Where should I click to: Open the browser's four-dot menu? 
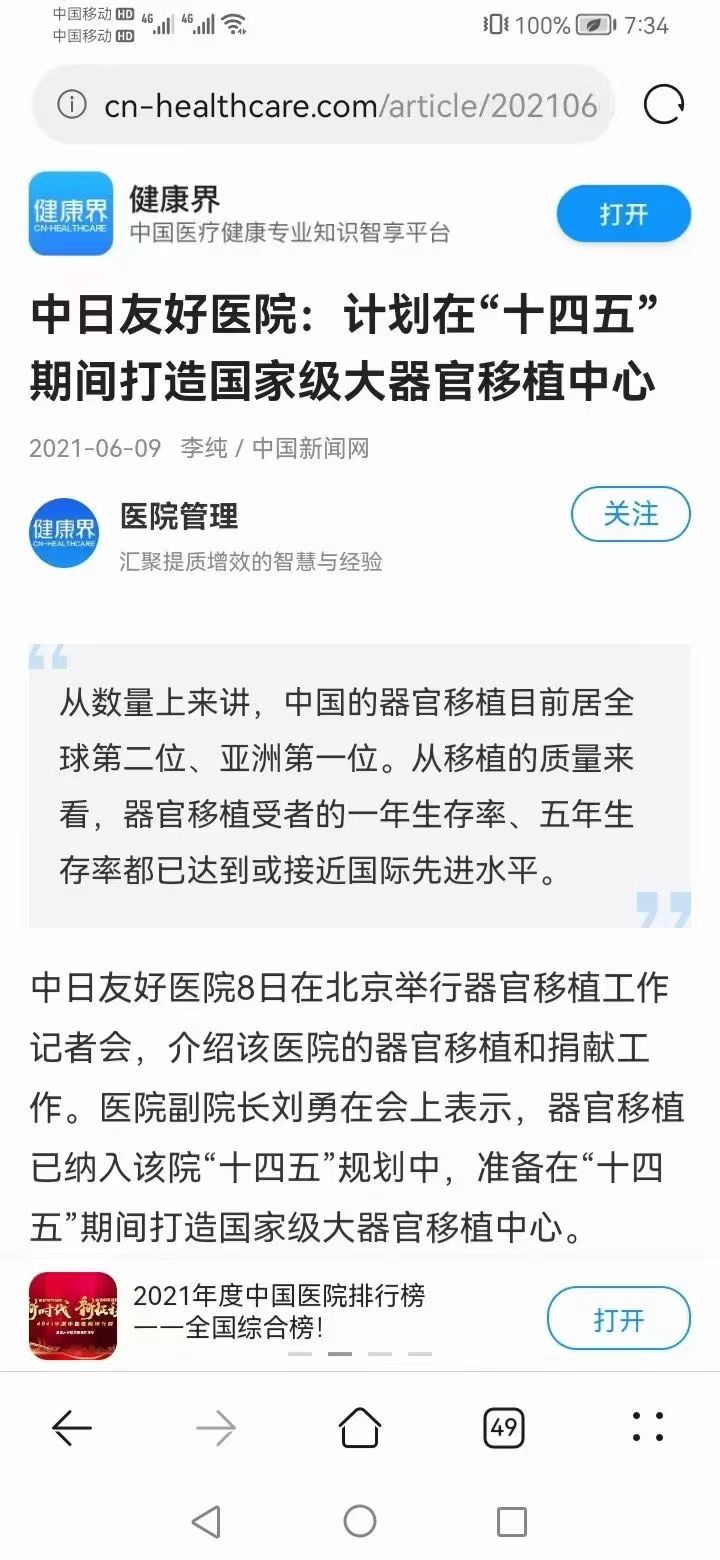point(648,1427)
